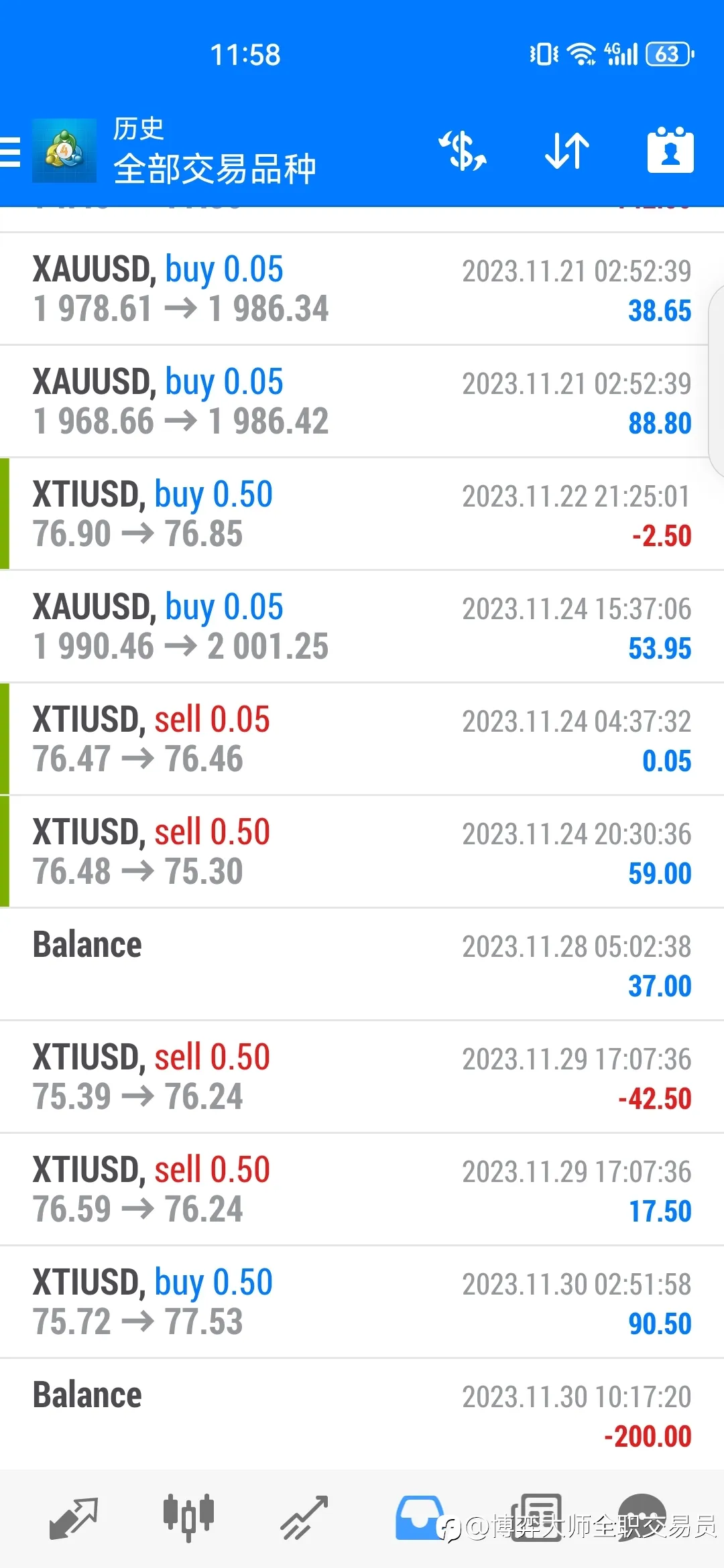The height and width of the screenshot is (1568, 724).
Task: Expand XAUUSD buy opened at 1 968.66
Action: coord(362,402)
